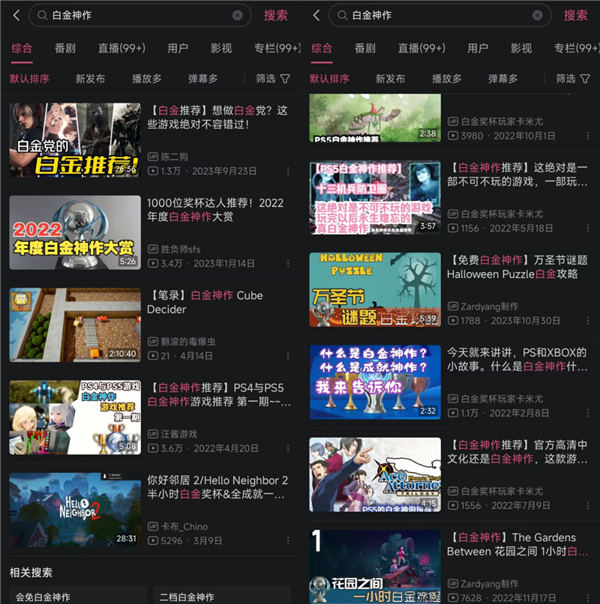Play The Gardens Between 花园之间 video
Image resolution: width=600 pixels, height=604 pixels.
(x=375, y=565)
